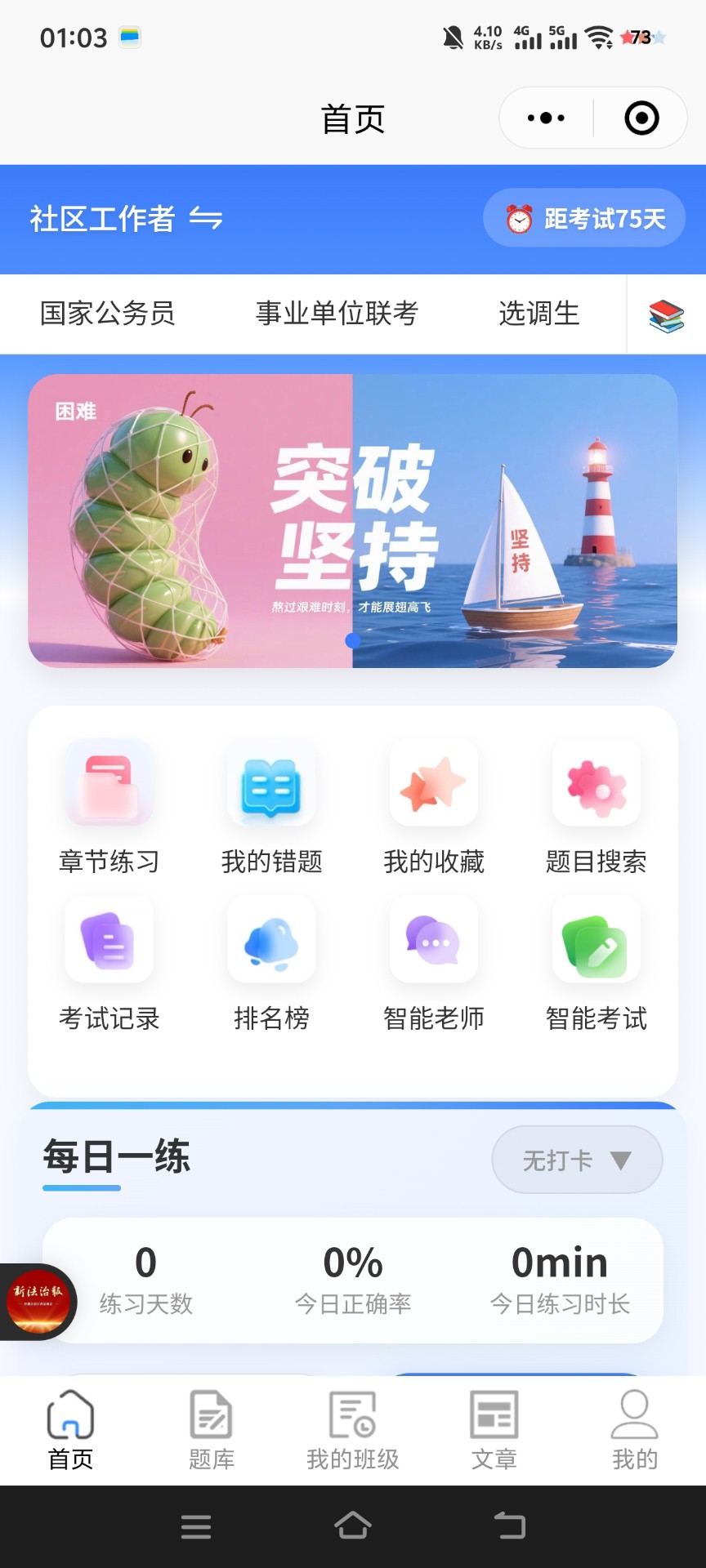Open 章节练习 chapter practice

tap(109, 804)
